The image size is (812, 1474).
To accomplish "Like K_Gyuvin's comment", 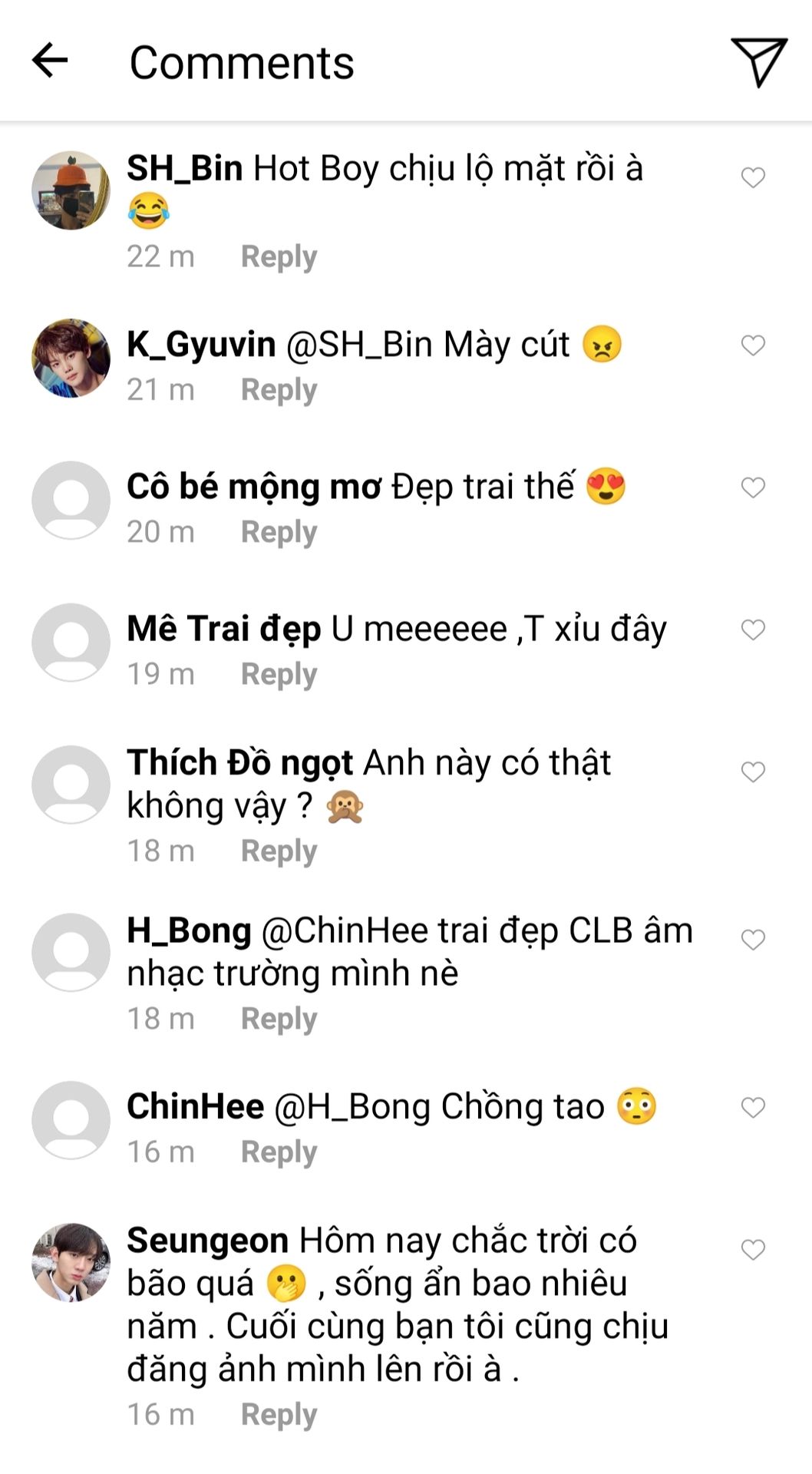I will point(753,345).
